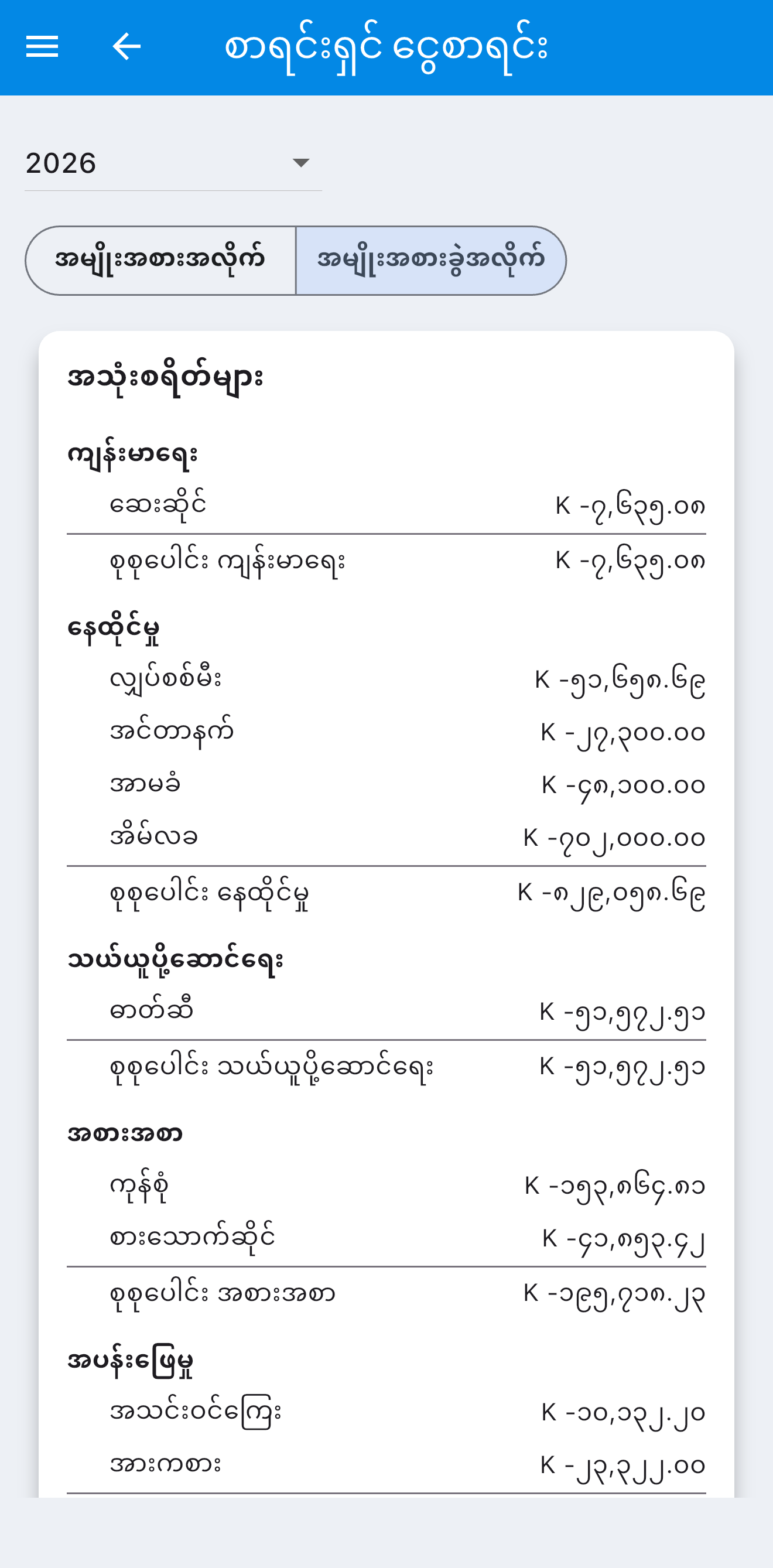This screenshot has width=773, height=1568.
Task: Go back using the arrow icon
Action: 126,47
